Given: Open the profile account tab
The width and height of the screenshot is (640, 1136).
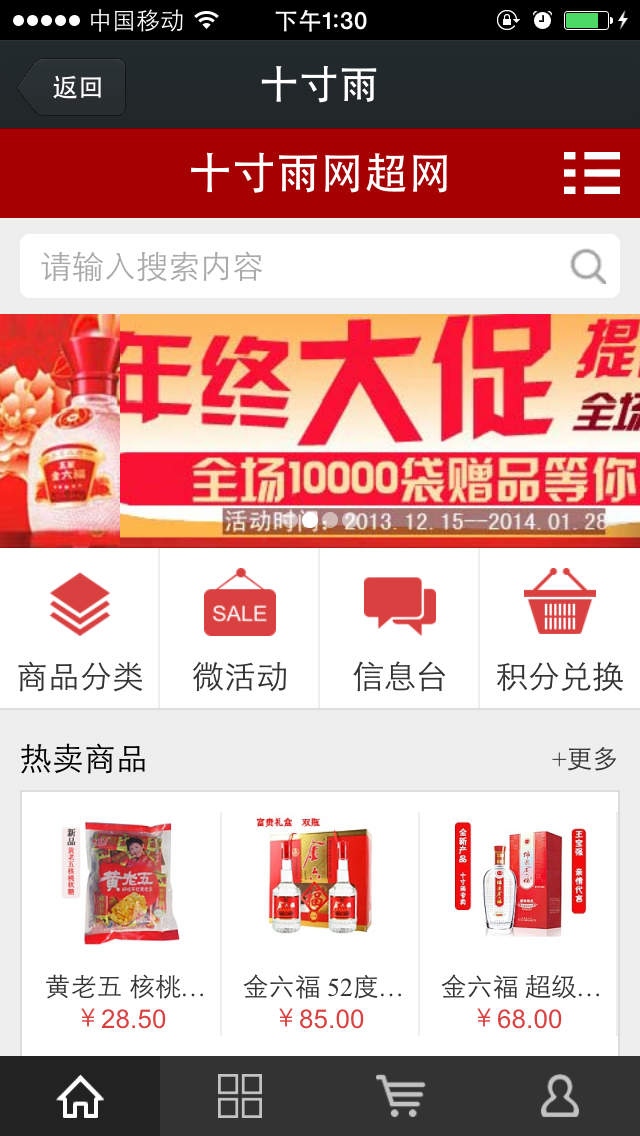Looking at the screenshot, I should [560, 1096].
